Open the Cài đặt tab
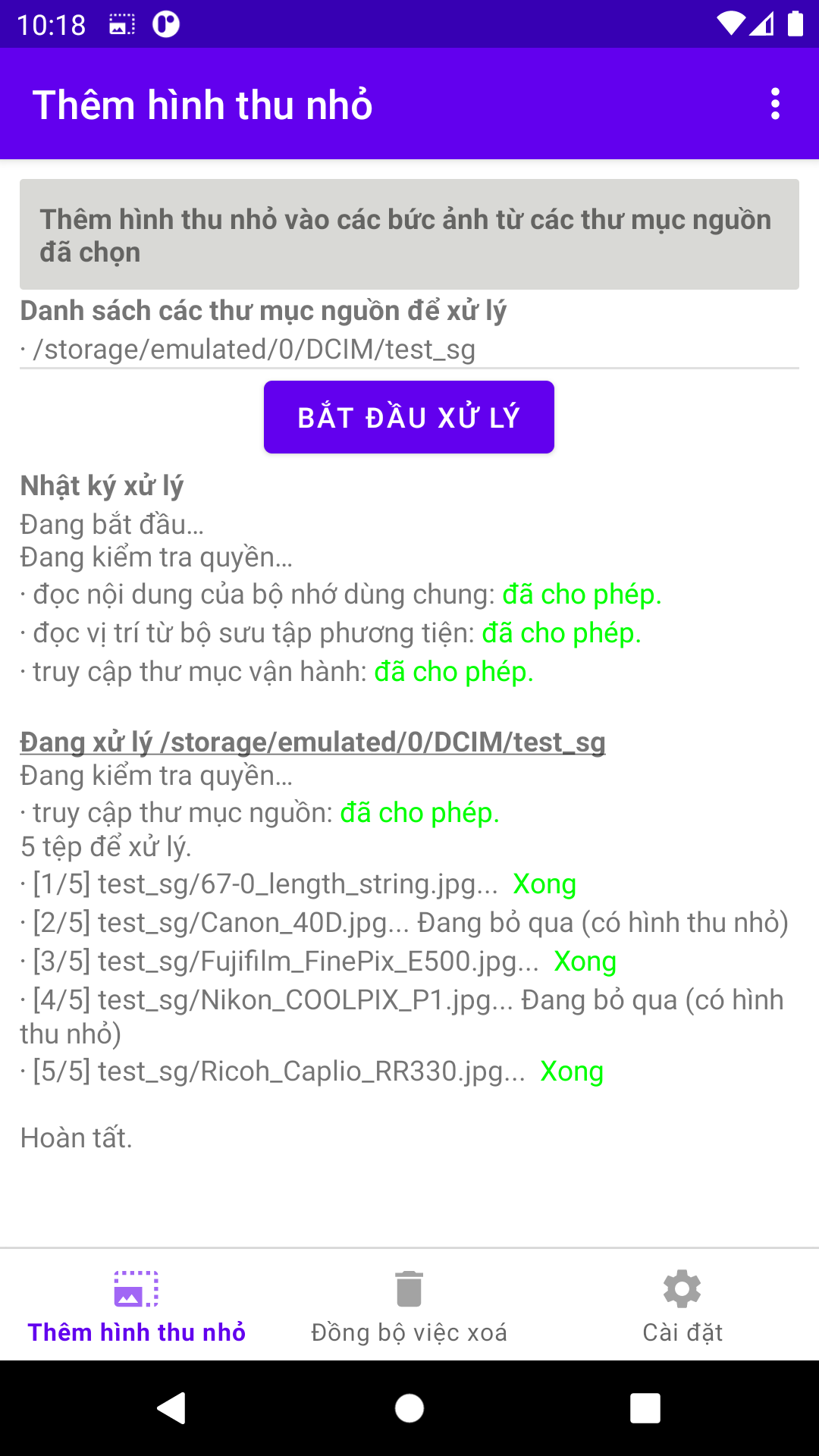 click(682, 1306)
